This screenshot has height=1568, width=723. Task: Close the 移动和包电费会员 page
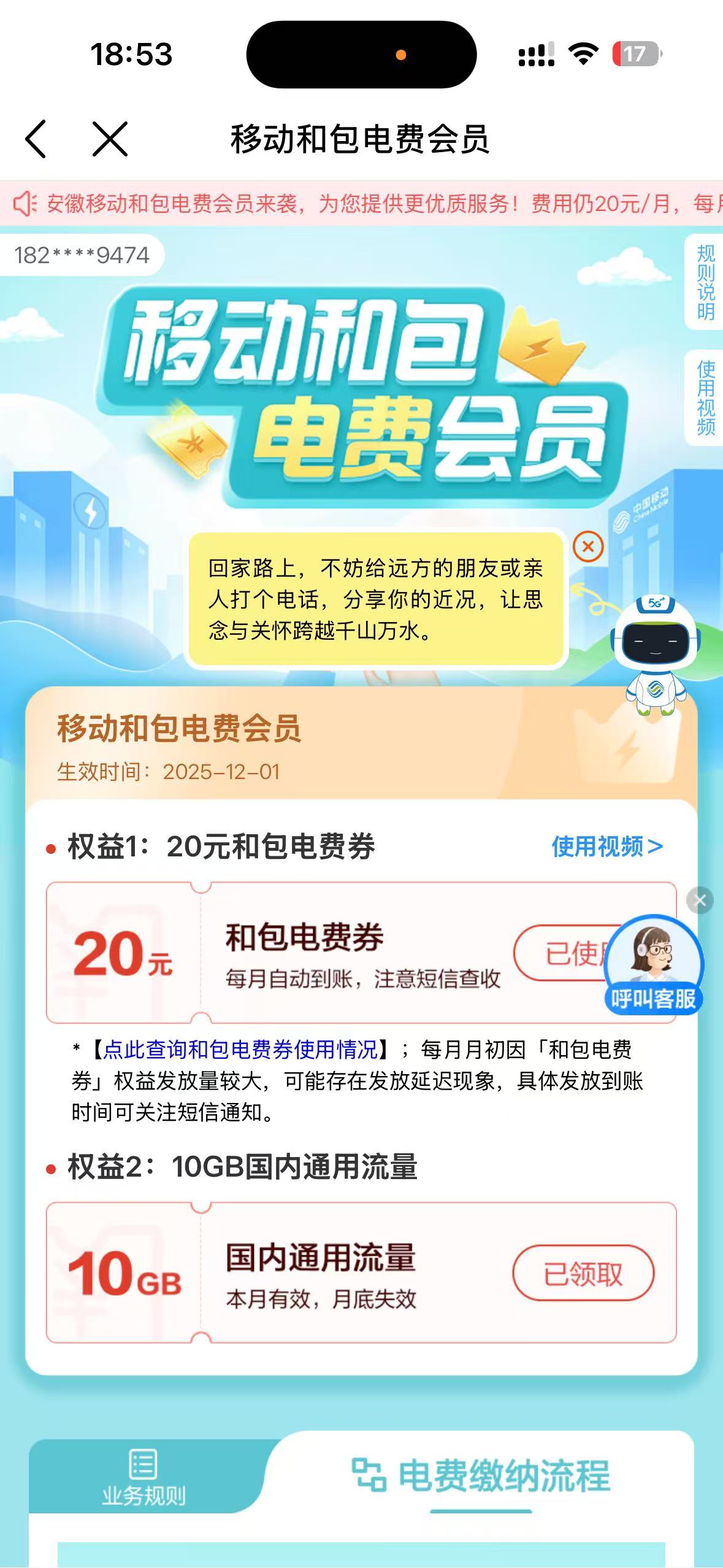[x=110, y=139]
